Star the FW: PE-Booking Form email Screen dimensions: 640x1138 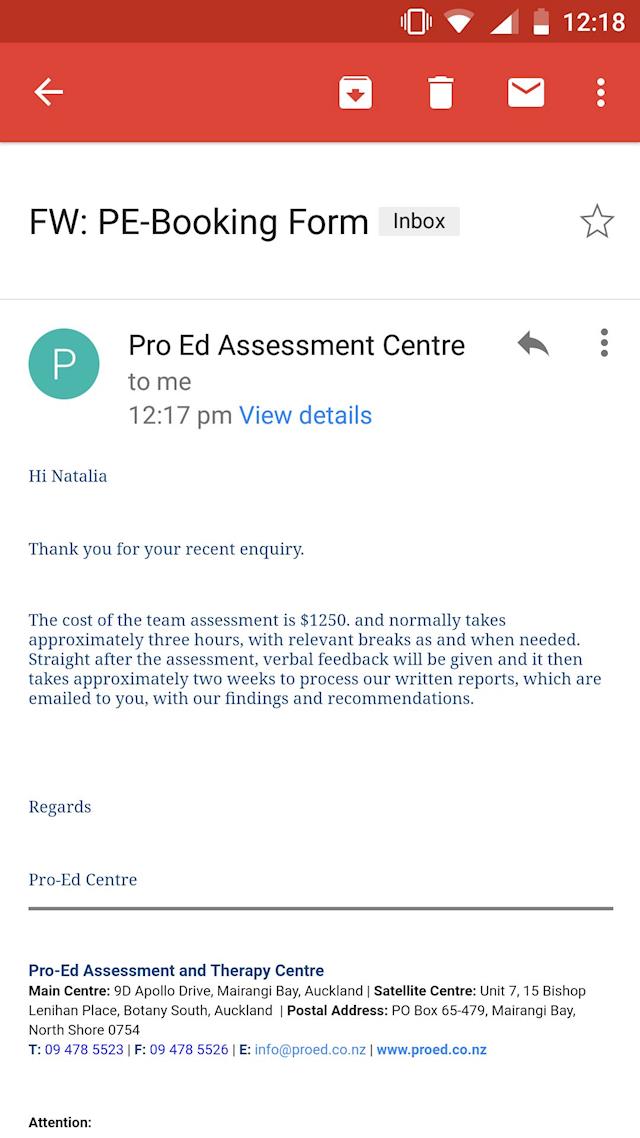[x=597, y=221]
